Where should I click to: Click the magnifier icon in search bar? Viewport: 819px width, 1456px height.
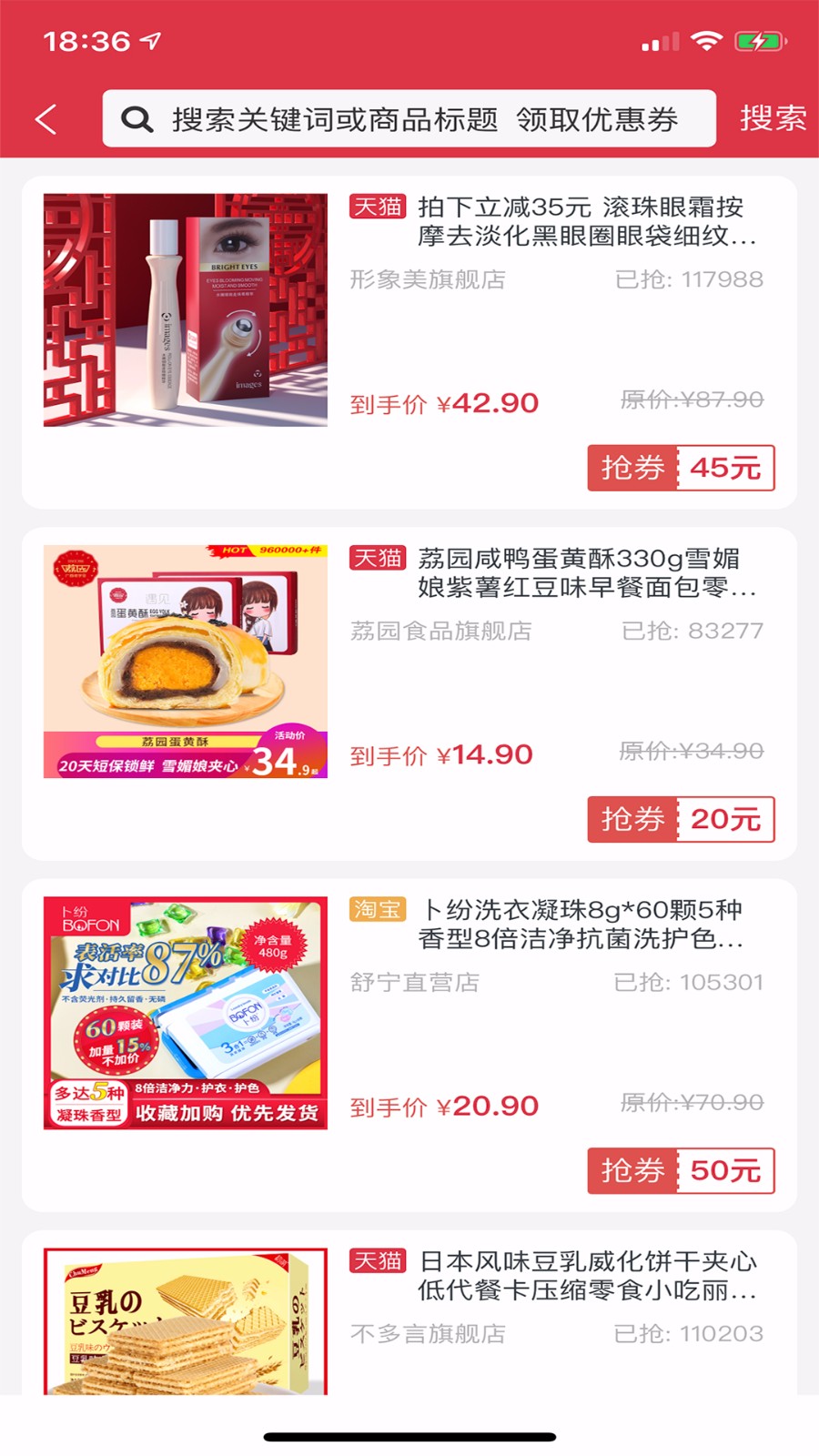pyautogui.click(x=135, y=118)
